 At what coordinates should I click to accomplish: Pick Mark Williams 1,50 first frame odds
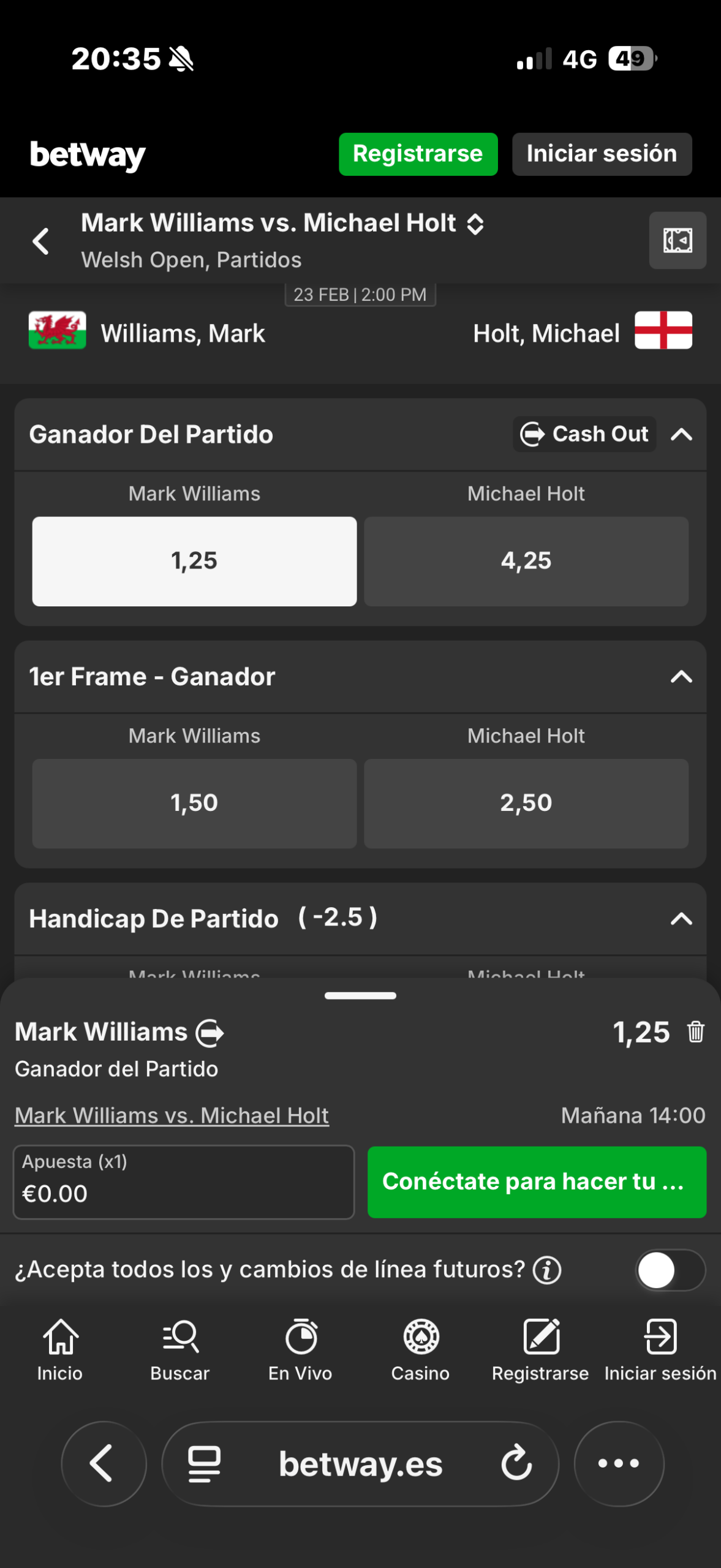click(194, 803)
